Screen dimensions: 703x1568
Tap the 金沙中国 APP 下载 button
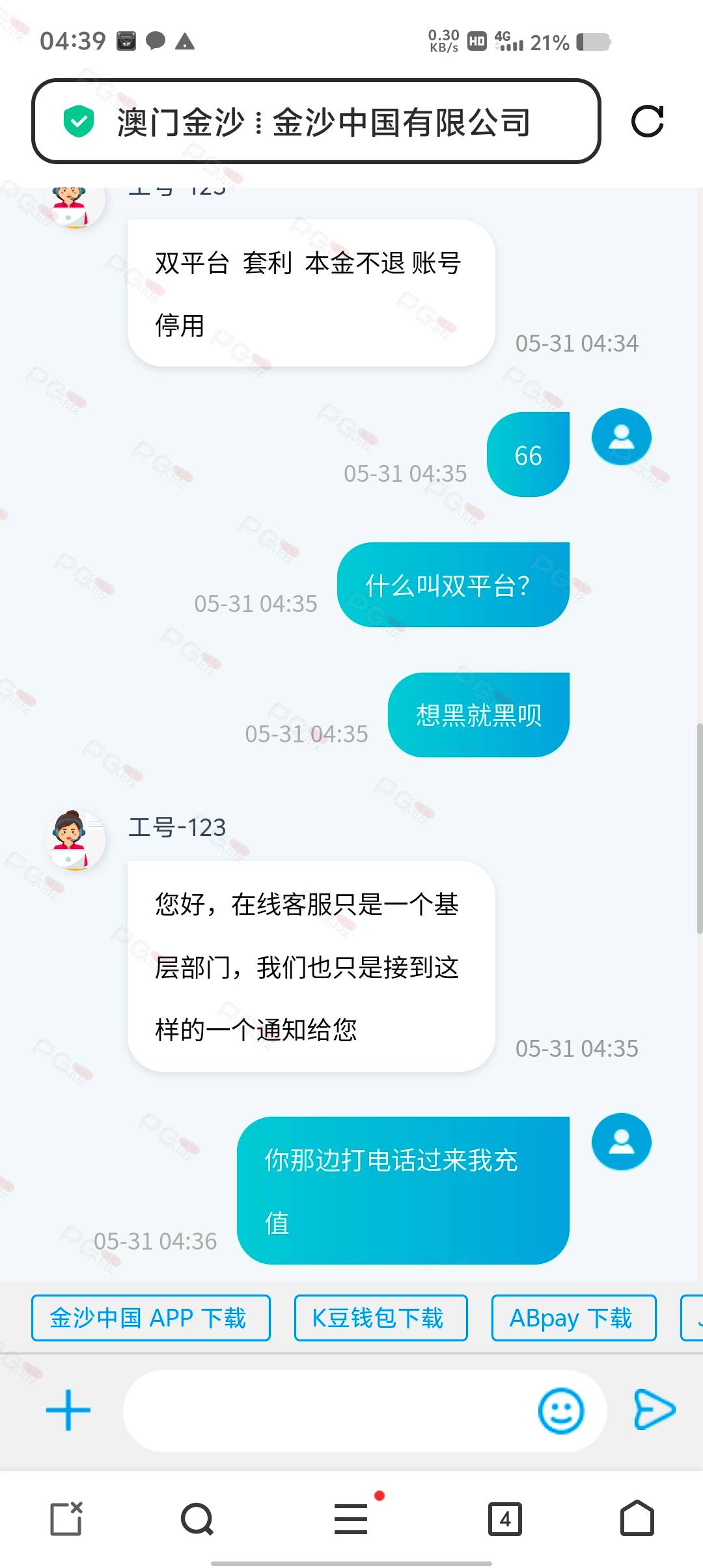[x=151, y=1318]
